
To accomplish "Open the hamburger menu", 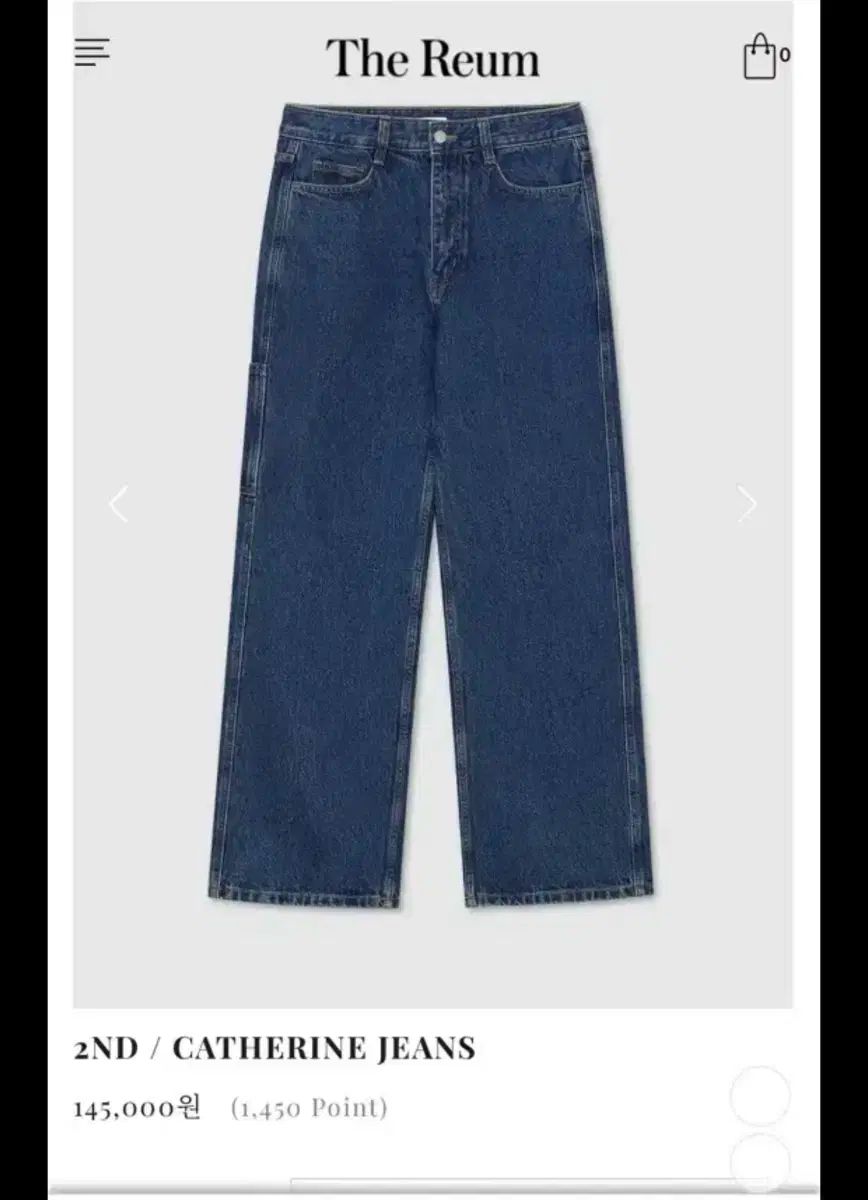I will tap(92, 53).
